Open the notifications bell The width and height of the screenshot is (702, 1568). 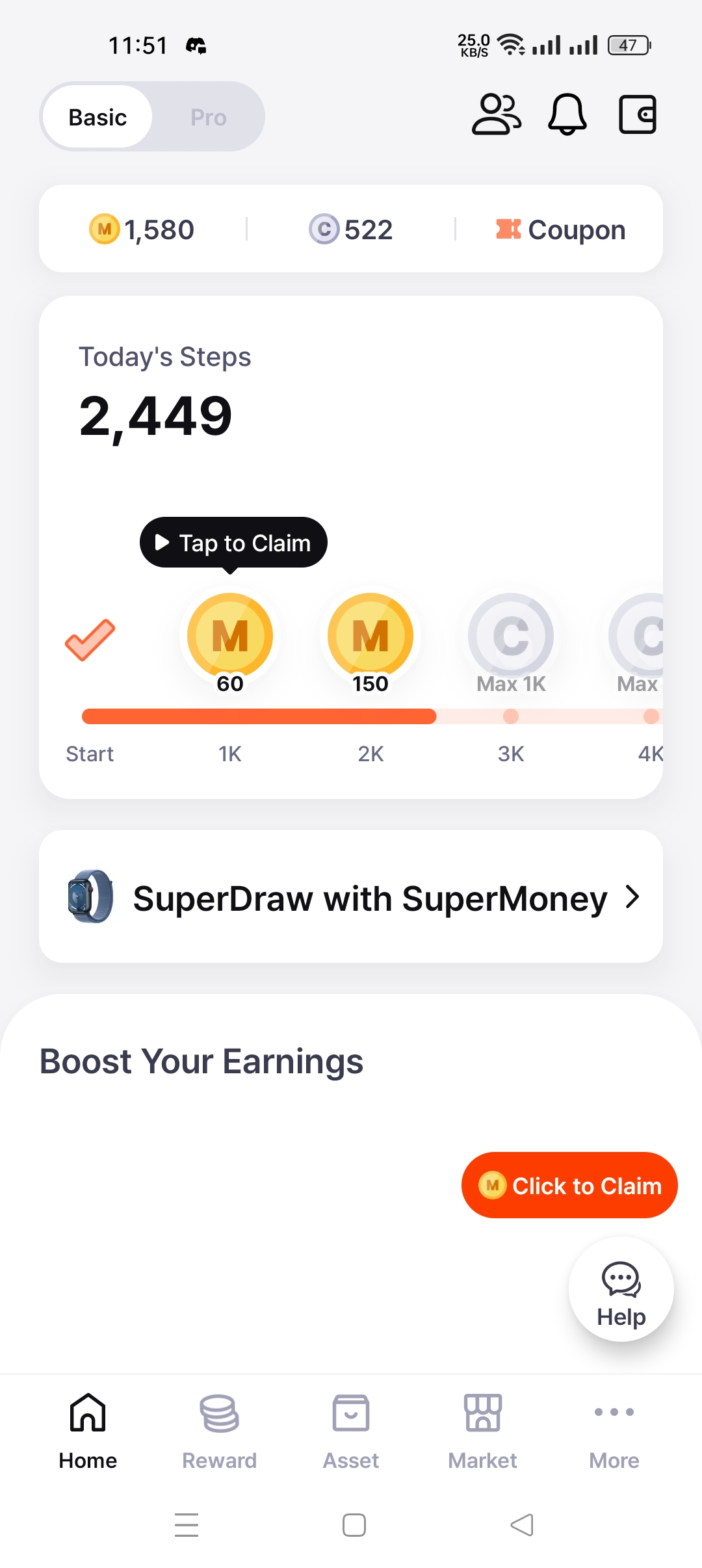[567, 114]
